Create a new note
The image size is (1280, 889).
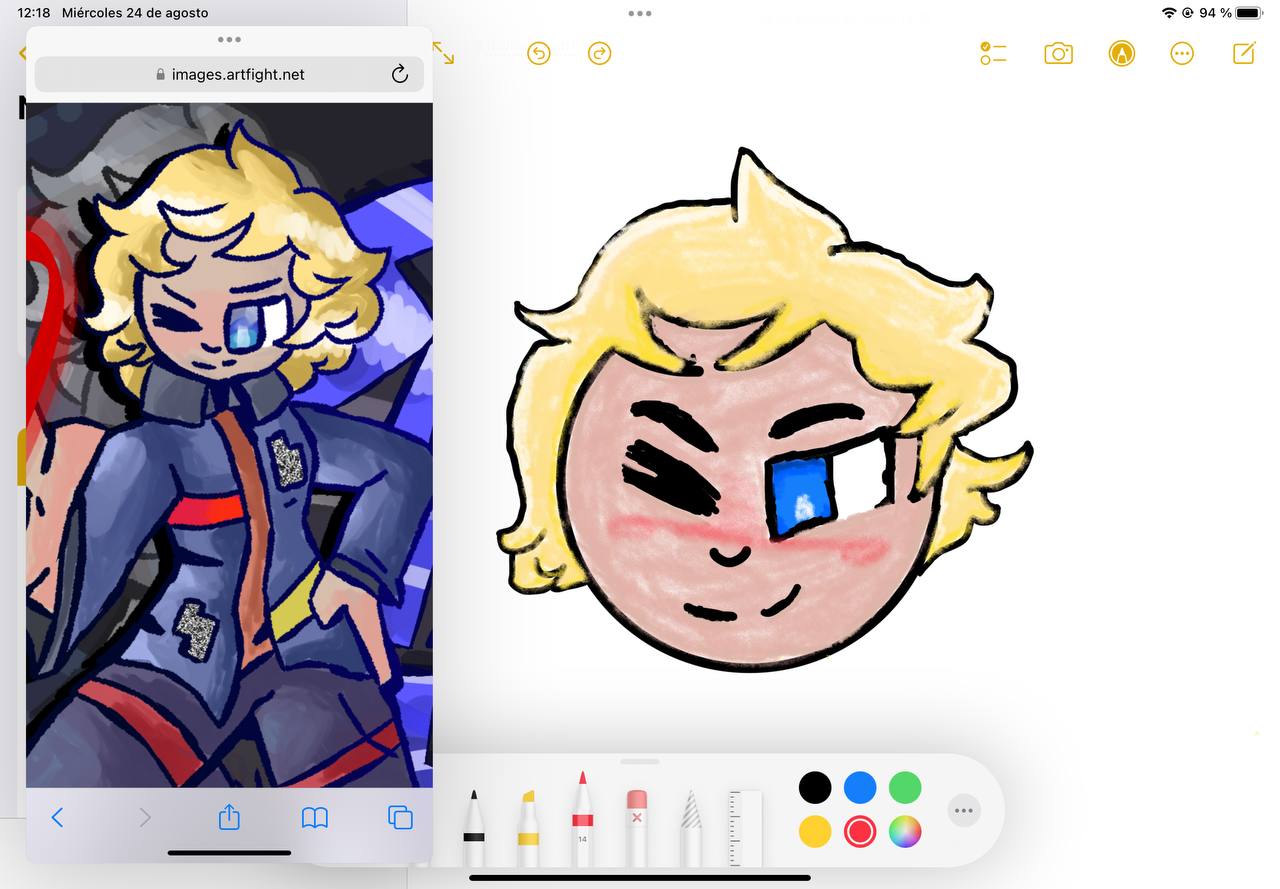click(x=1244, y=54)
